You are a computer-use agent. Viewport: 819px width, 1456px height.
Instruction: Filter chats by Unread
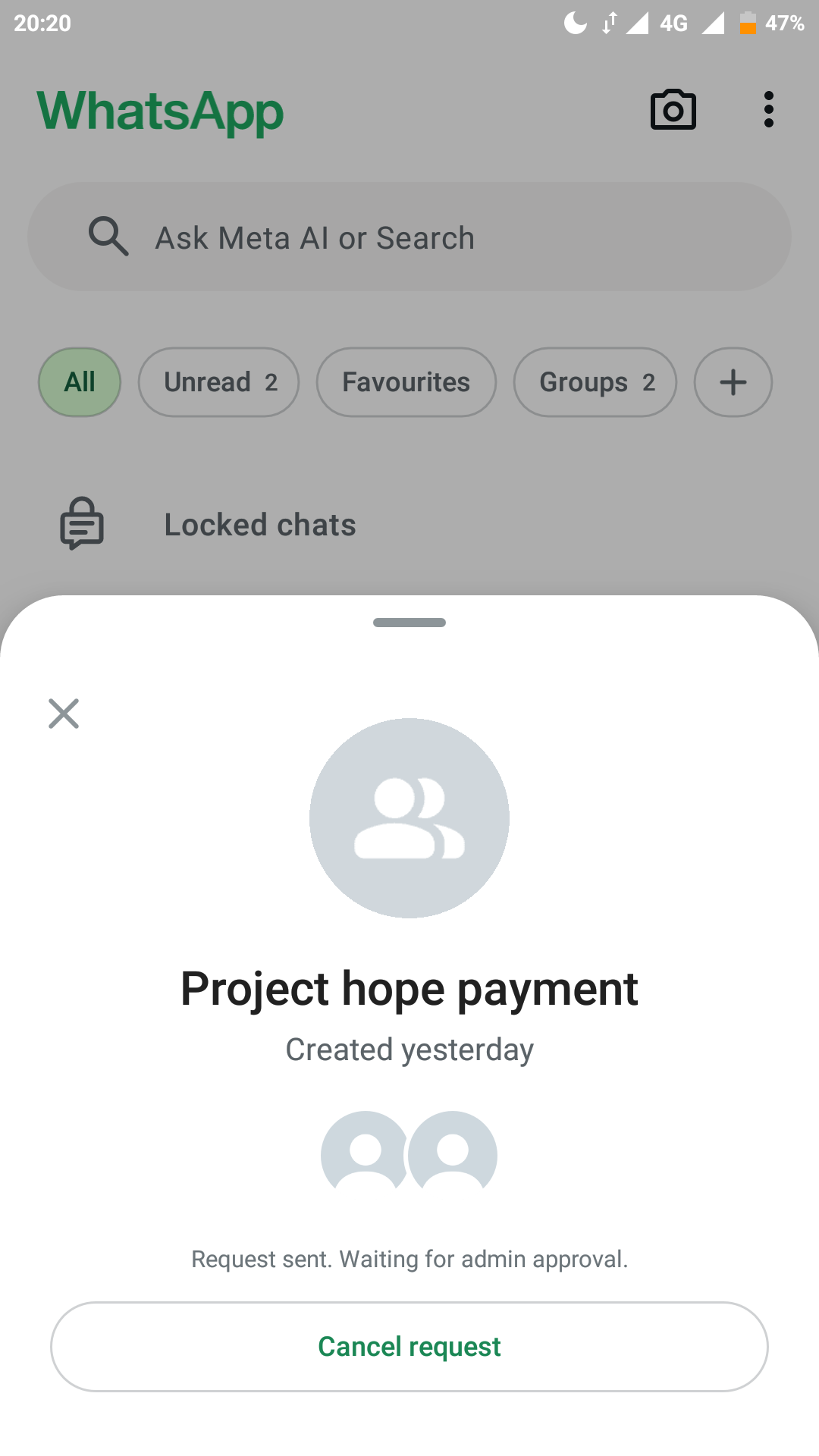click(218, 382)
